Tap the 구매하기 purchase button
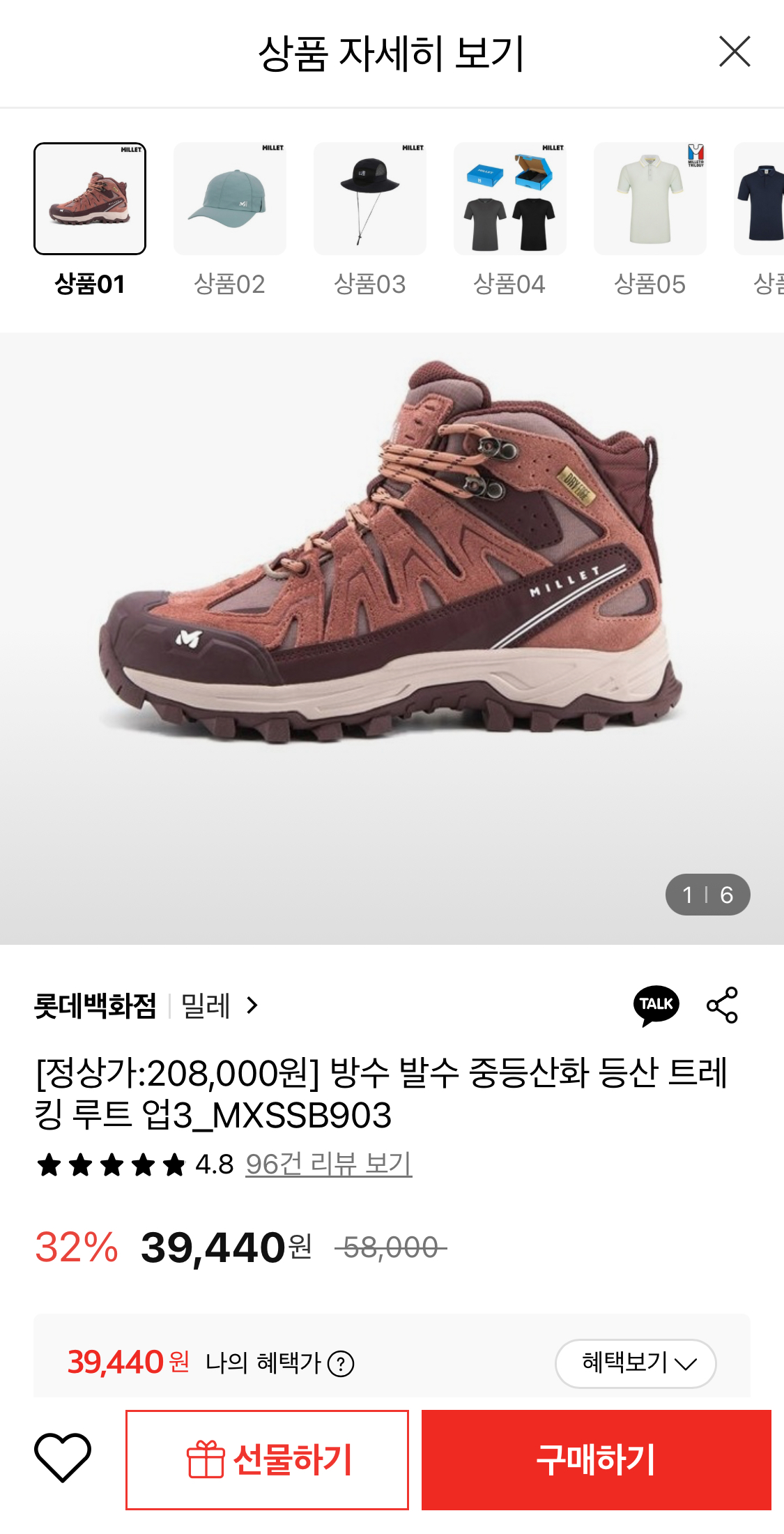 pyautogui.click(x=597, y=1460)
